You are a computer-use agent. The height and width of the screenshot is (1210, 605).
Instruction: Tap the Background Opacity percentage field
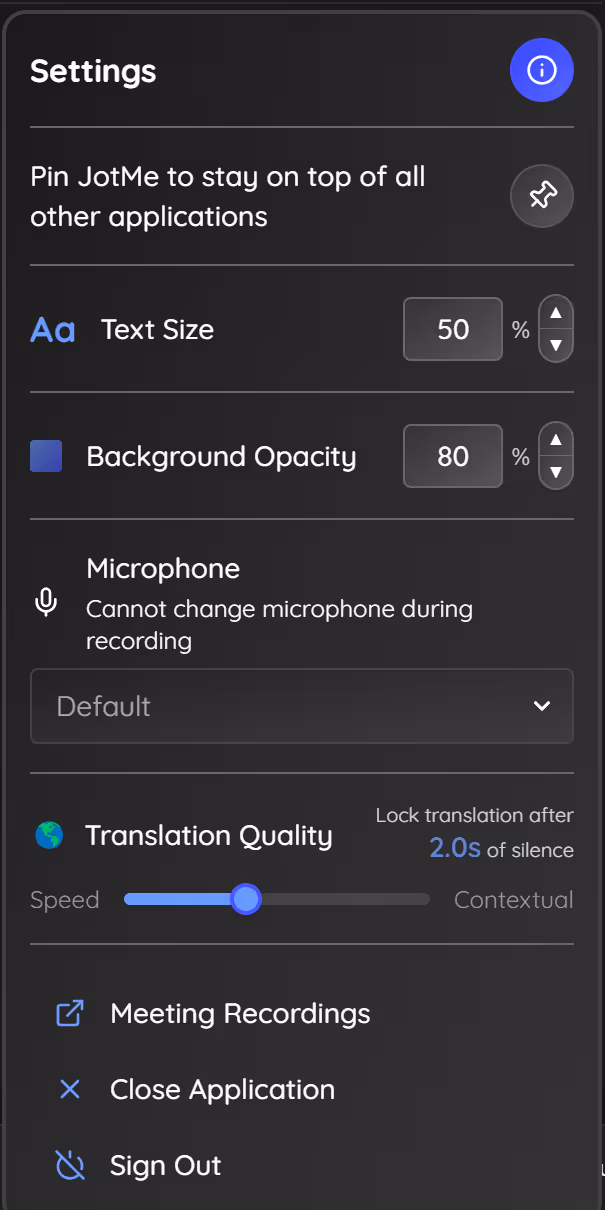tap(453, 456)
